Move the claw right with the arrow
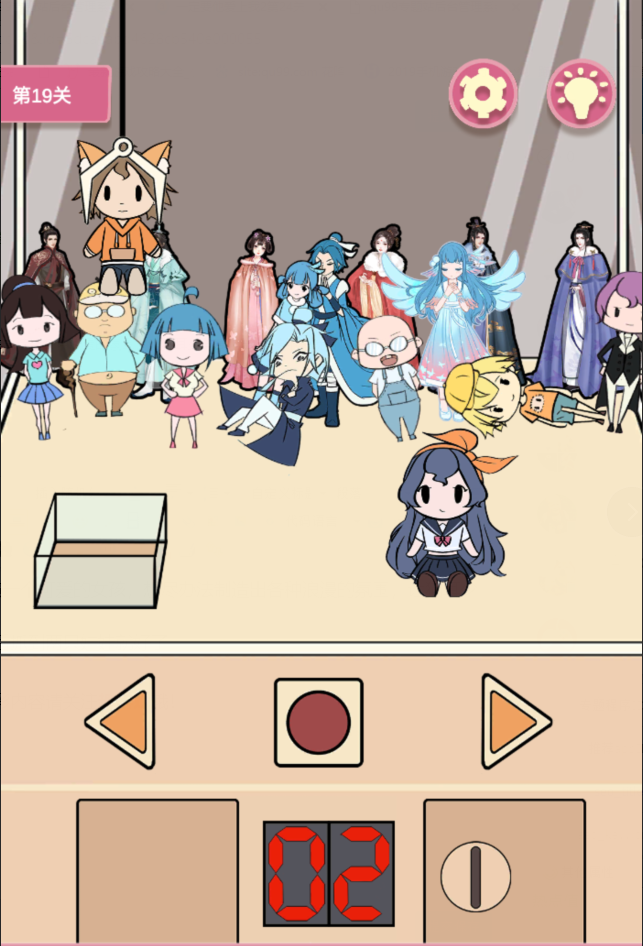This screenshot has width=643, height=946. point(513,721)
